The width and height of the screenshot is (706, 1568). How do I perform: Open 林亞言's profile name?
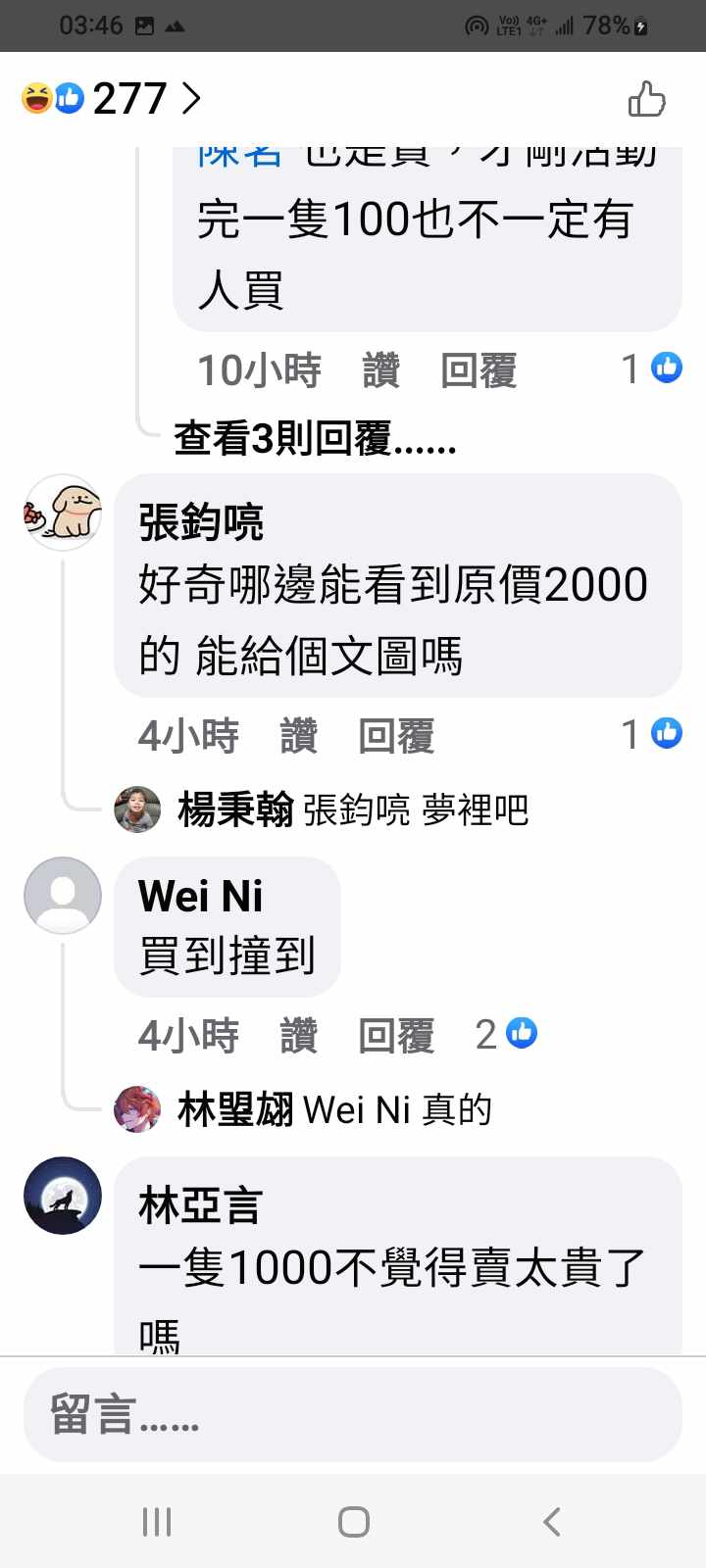[x=200, y=1205]
